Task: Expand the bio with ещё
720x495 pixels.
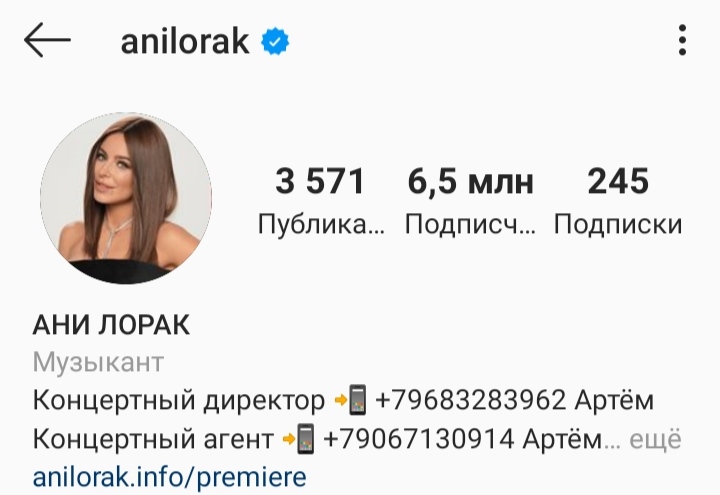Action: 659,439
